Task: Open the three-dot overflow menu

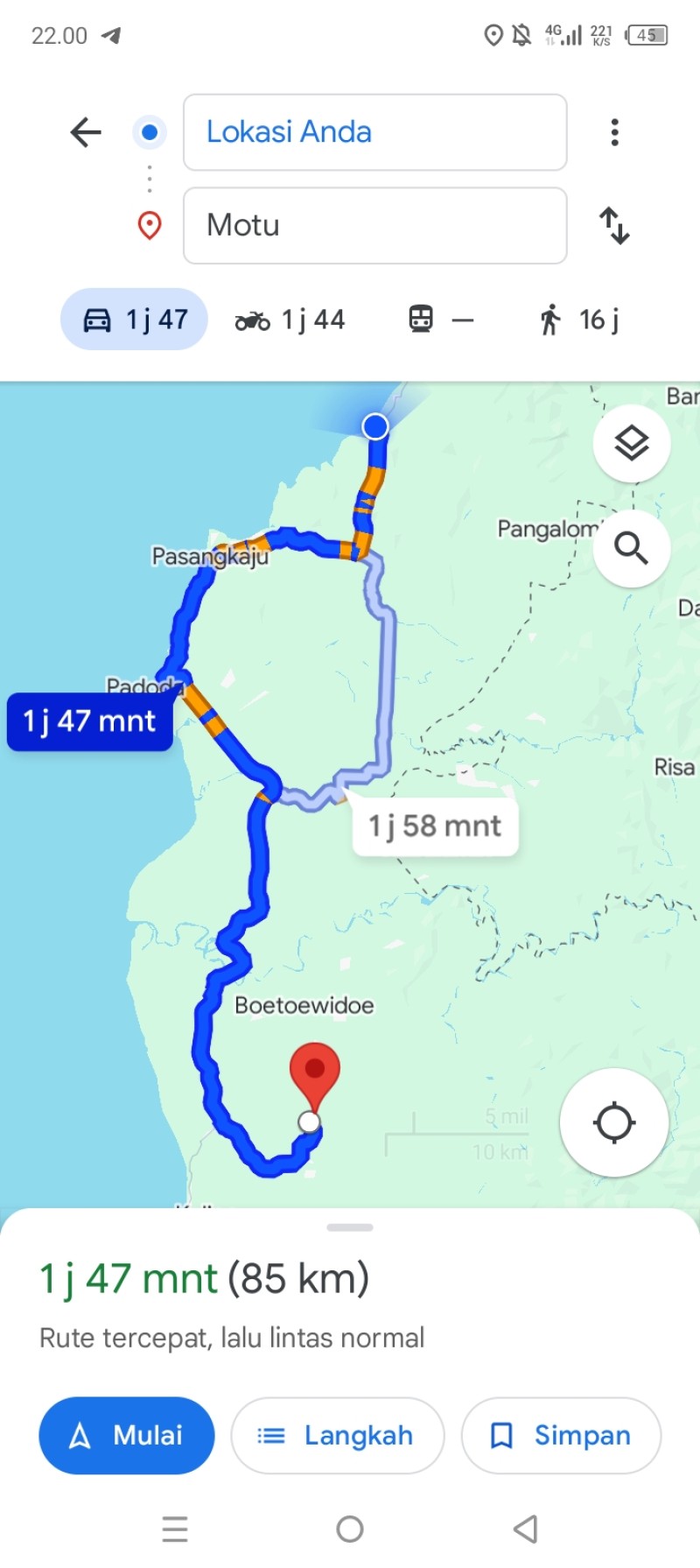Action: click(615, 132)
